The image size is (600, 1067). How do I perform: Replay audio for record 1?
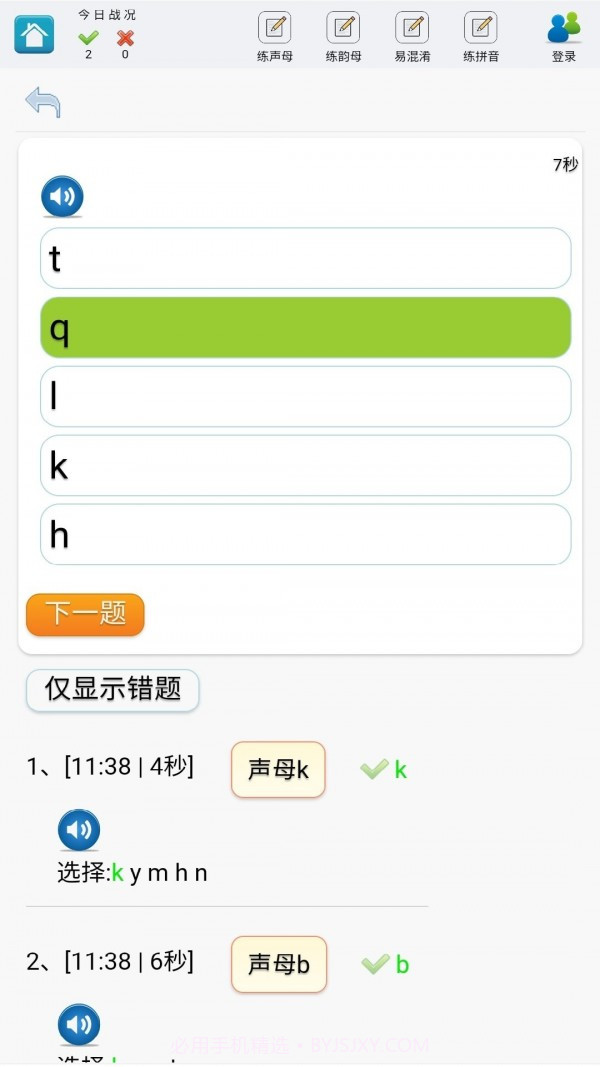click(x=79, y=830)
